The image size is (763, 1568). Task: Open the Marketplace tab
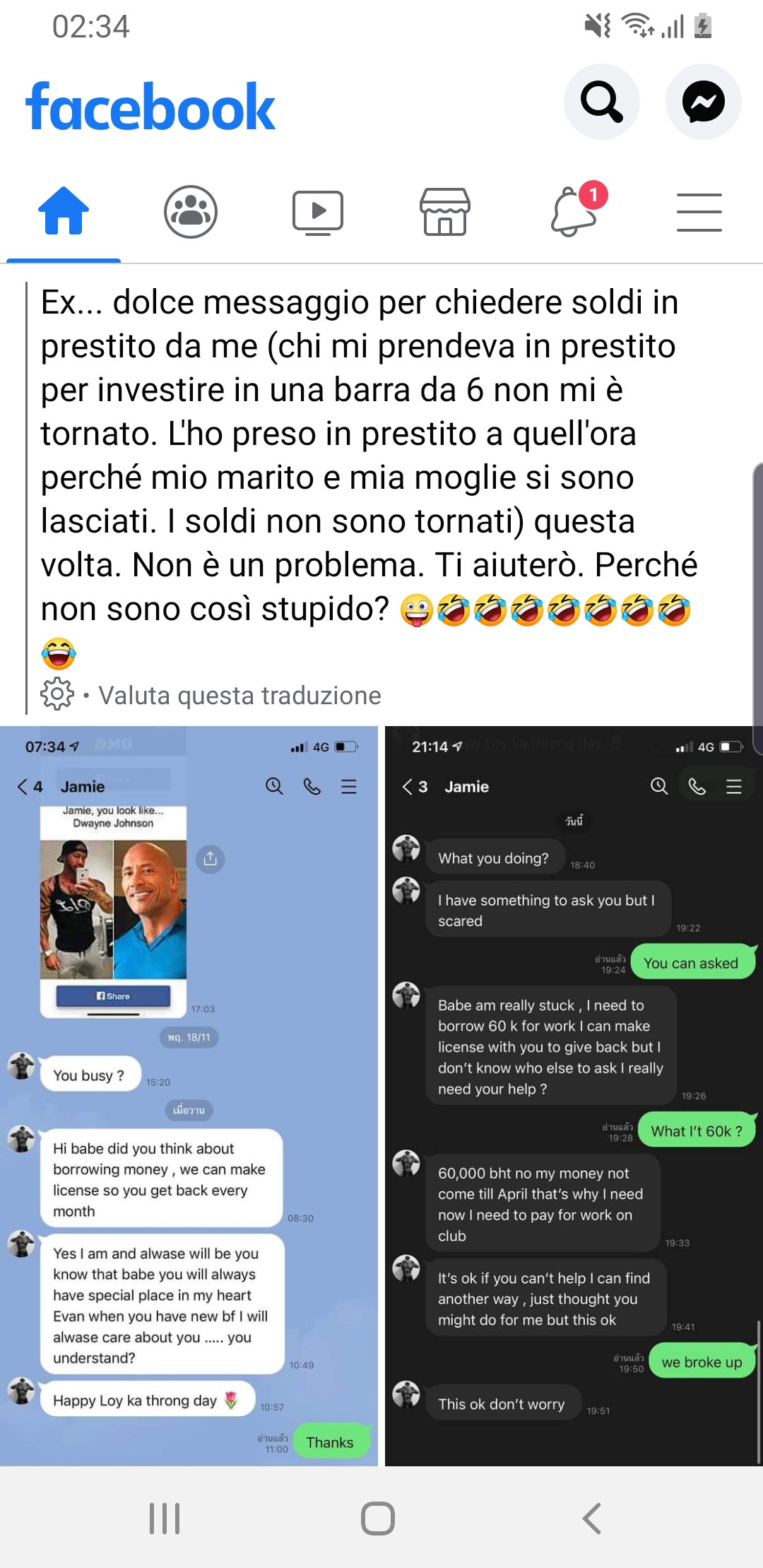[445, 211]
